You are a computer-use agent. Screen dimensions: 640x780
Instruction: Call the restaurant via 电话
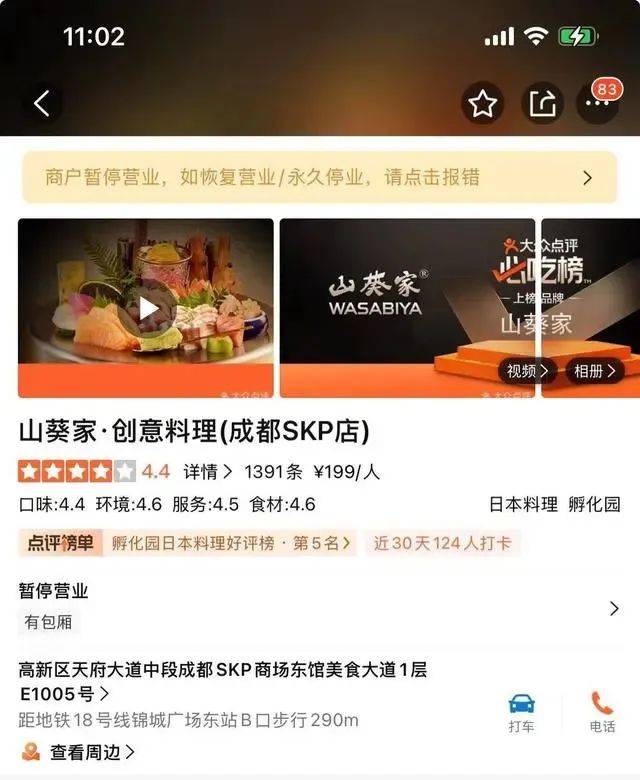[x=602, y=713]
